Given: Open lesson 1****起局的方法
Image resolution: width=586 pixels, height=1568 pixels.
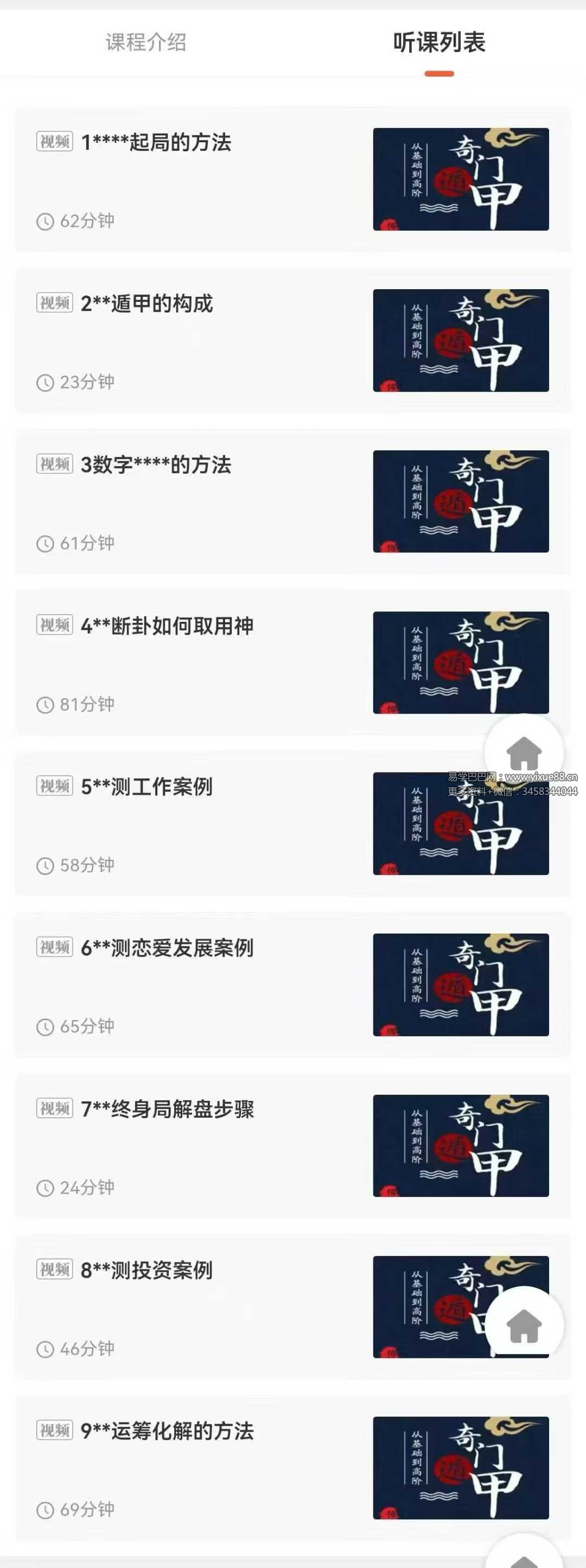Looking at the screenshot, I should [156, 143].
